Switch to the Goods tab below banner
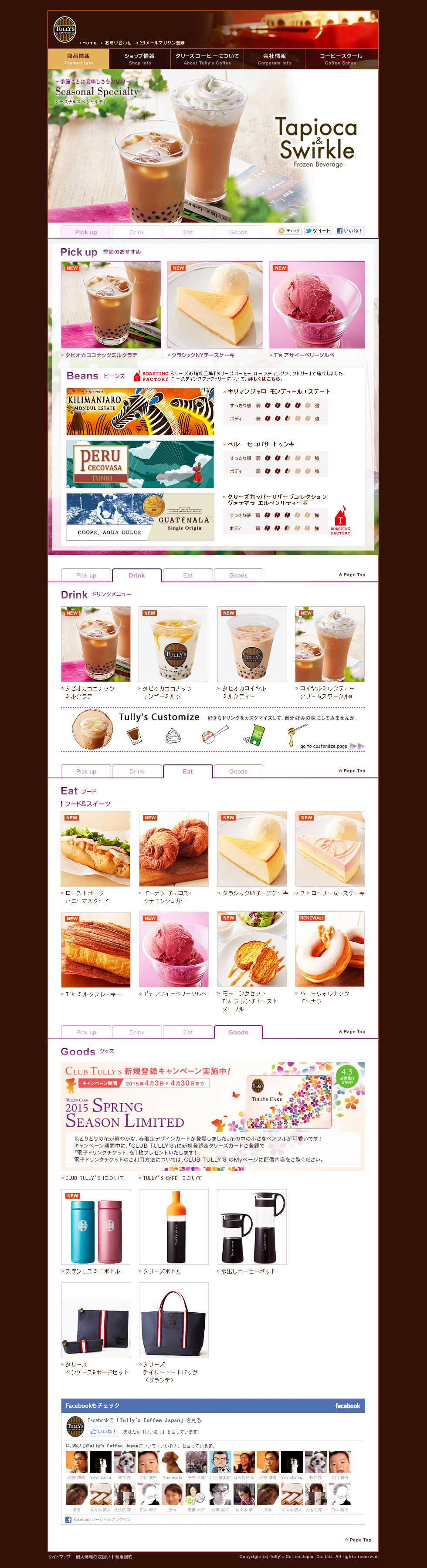This screenshot has width=427, height=1568. click(x=238, y=232)
